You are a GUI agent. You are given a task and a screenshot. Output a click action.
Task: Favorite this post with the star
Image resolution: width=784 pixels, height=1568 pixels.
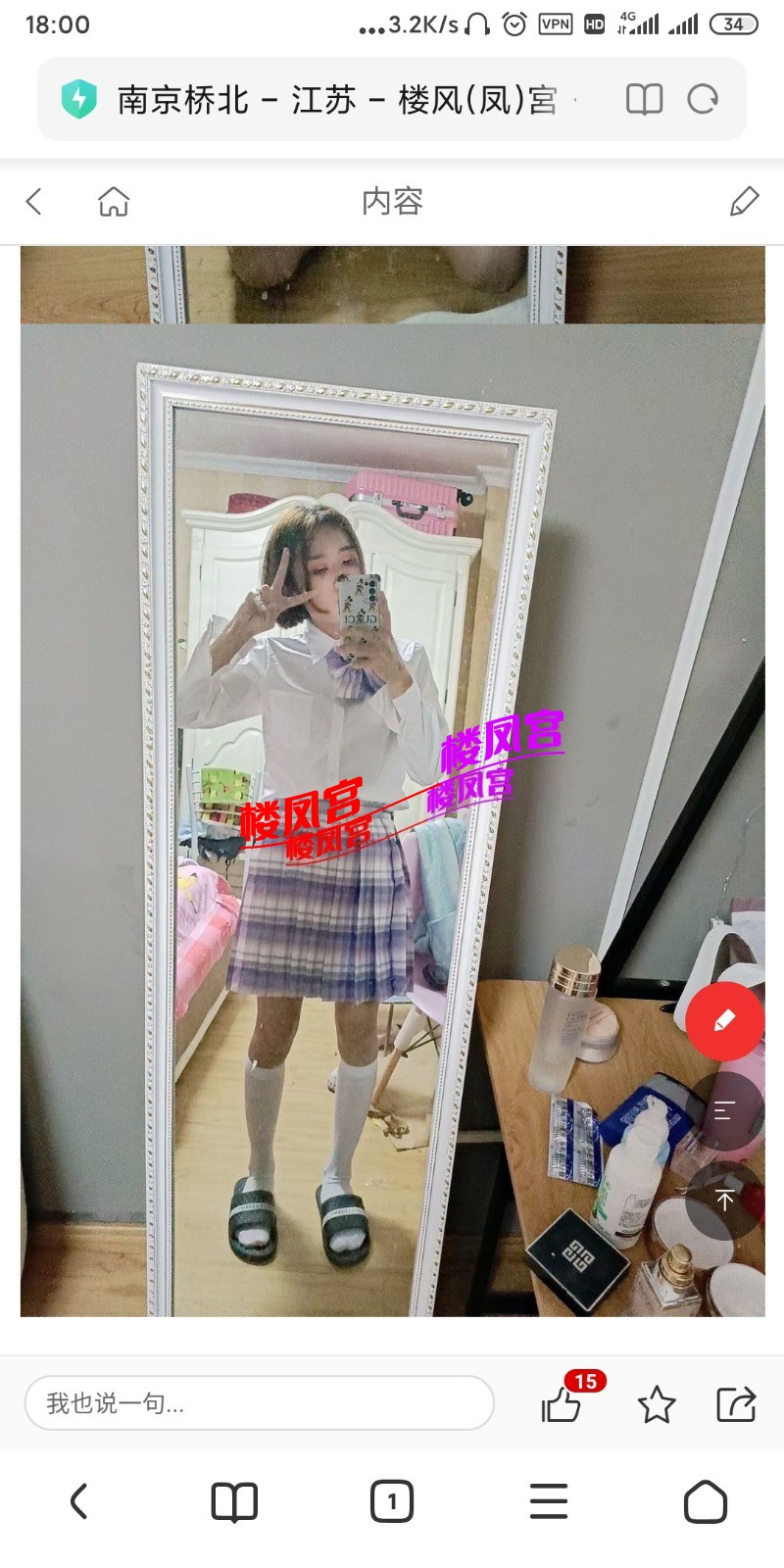pos(657,1405)
